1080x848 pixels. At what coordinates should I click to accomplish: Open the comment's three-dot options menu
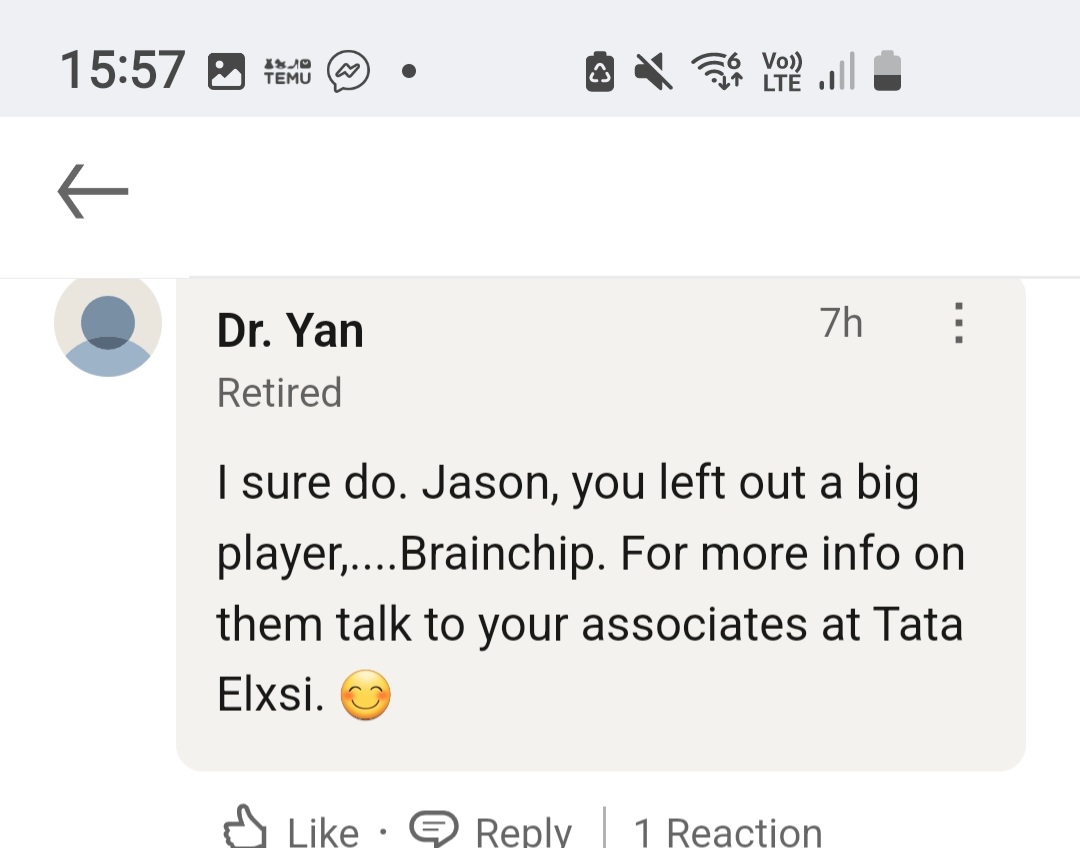958,323
